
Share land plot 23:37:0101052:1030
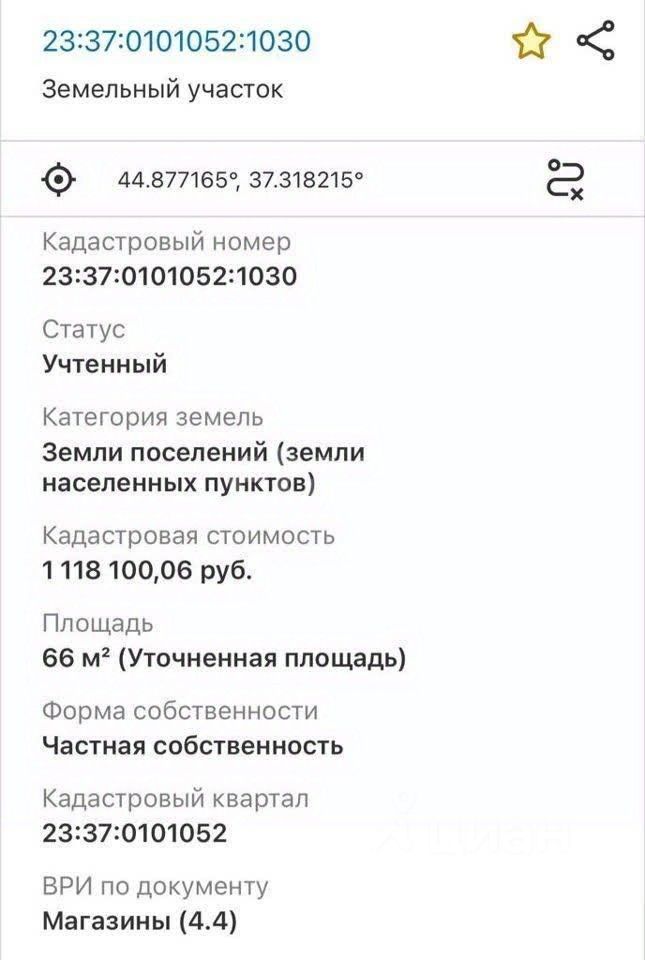point(596,41)
